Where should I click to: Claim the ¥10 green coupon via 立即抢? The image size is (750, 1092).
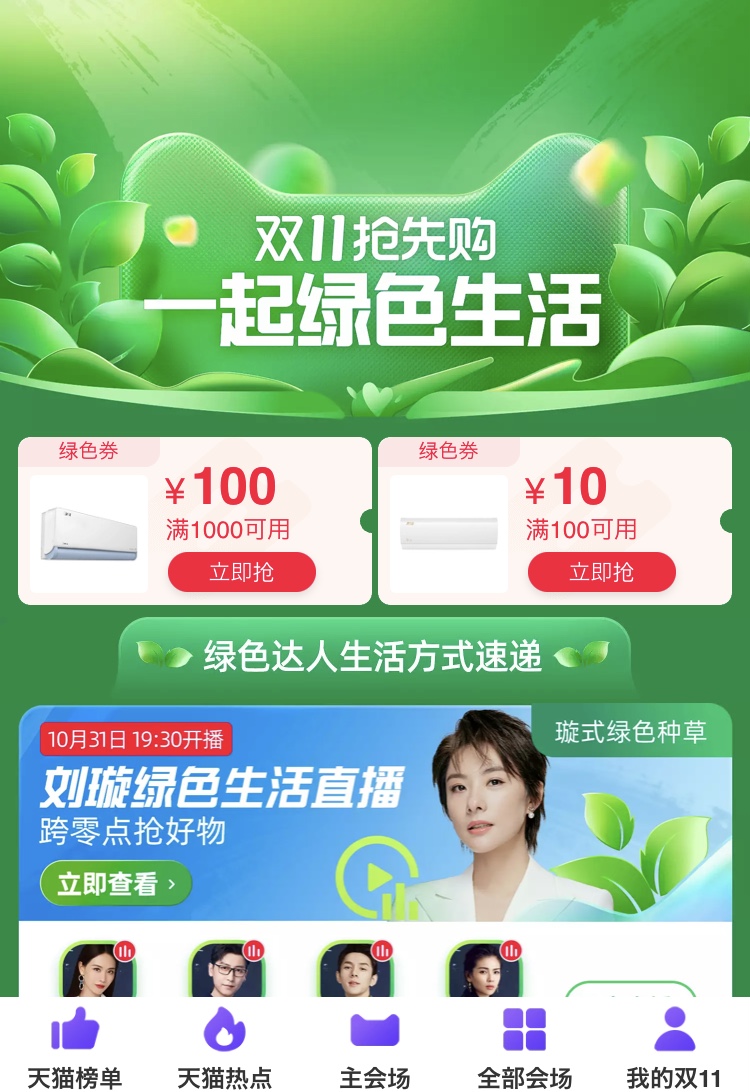point(601,572)
